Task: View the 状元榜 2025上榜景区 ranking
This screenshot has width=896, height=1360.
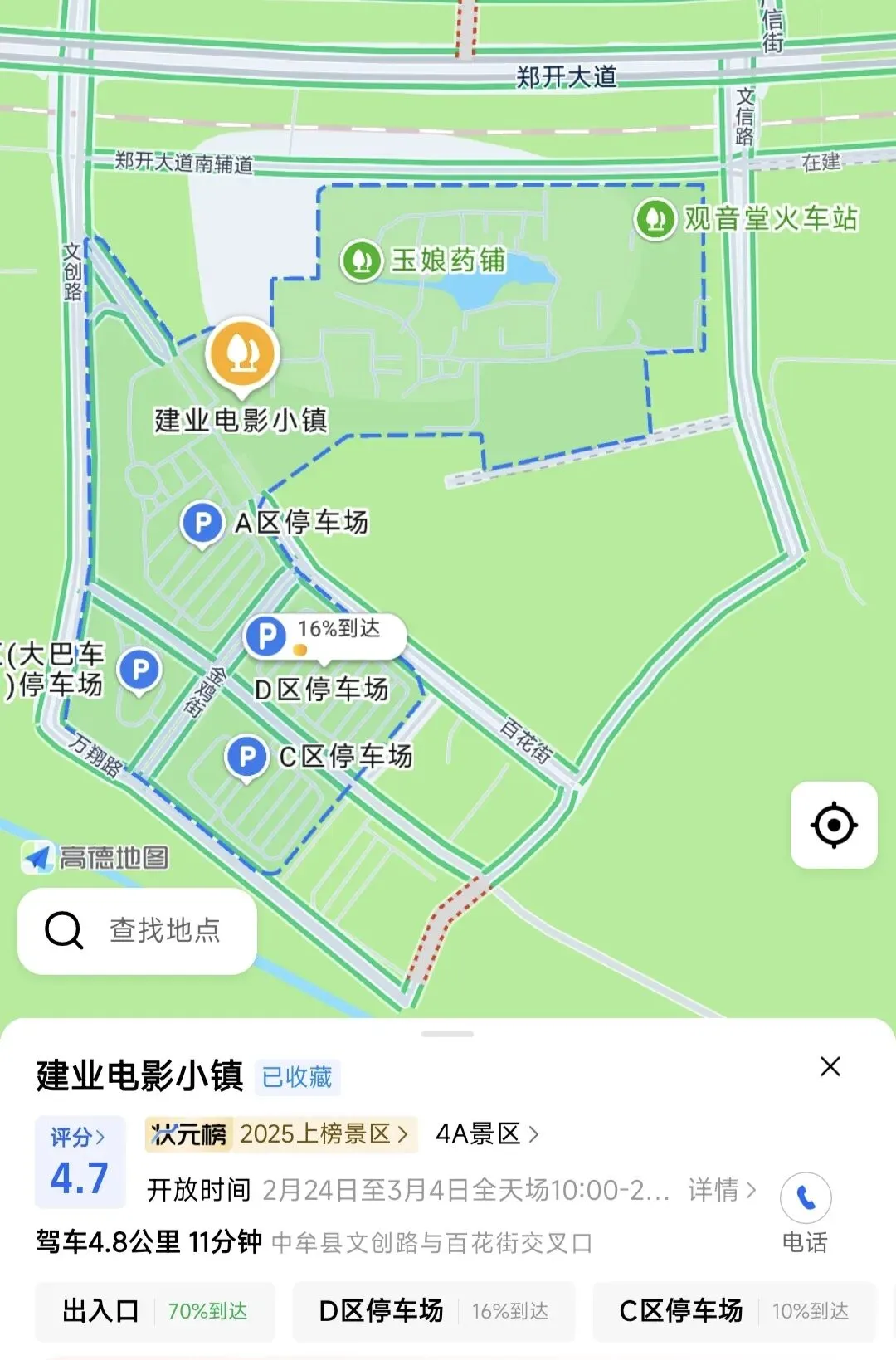Action: (x=280, y=1134)
